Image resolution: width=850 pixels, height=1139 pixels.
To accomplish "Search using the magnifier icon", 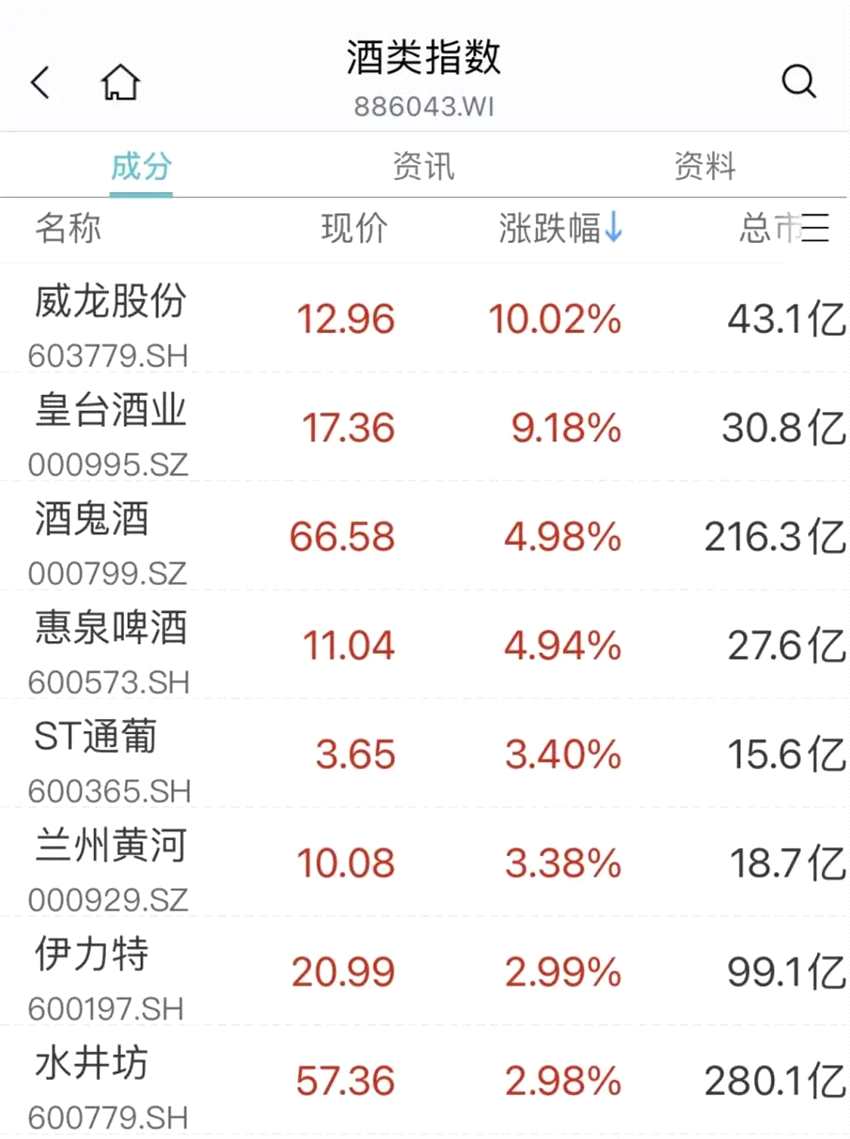I will pyautogui.click(x=798, y=82).
